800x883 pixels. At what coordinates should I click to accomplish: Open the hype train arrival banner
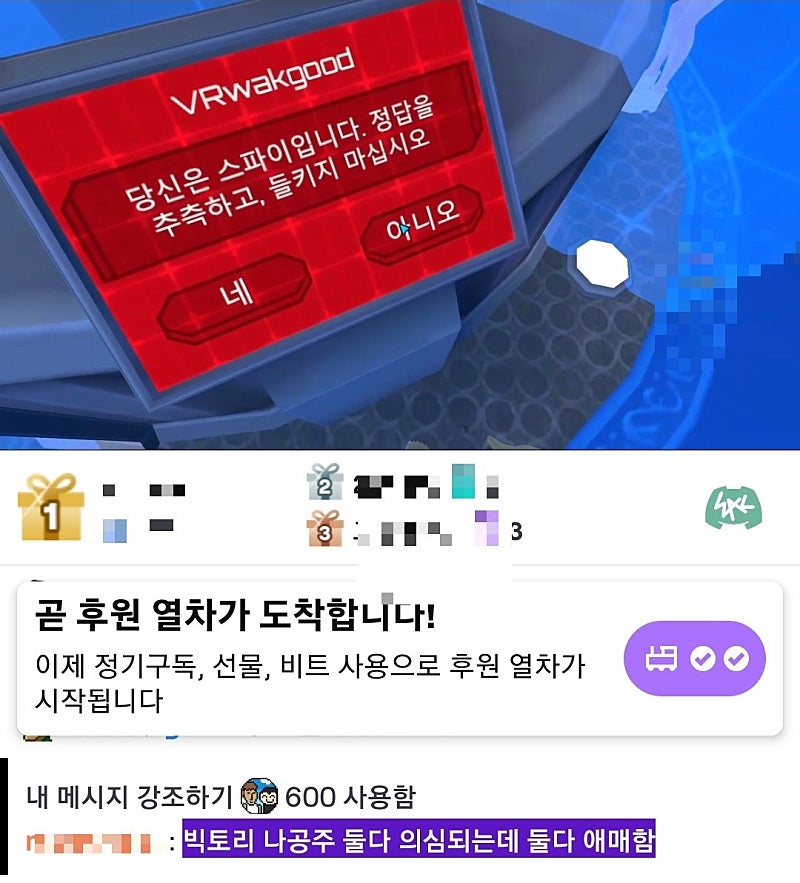(x=320, y=658)
